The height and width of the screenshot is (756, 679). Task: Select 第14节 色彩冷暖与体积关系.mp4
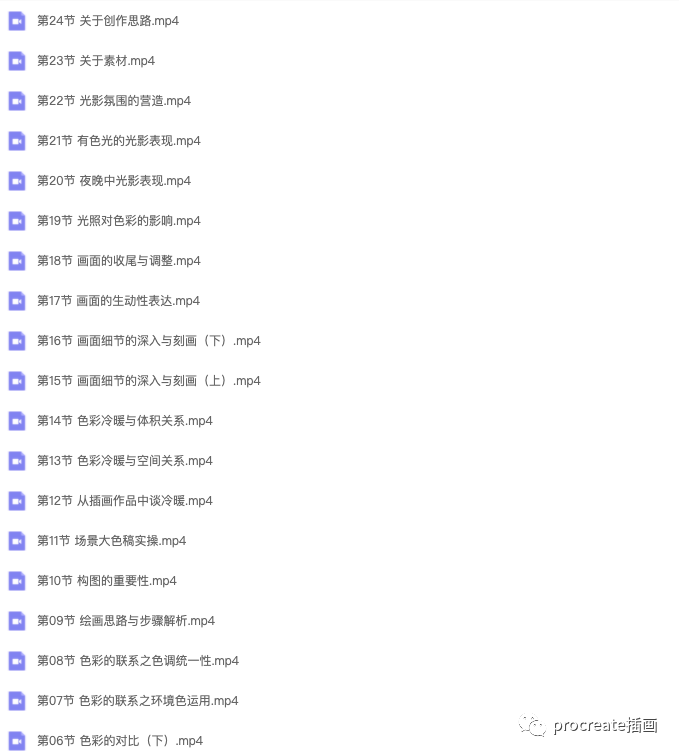click(x=124, y=421)
